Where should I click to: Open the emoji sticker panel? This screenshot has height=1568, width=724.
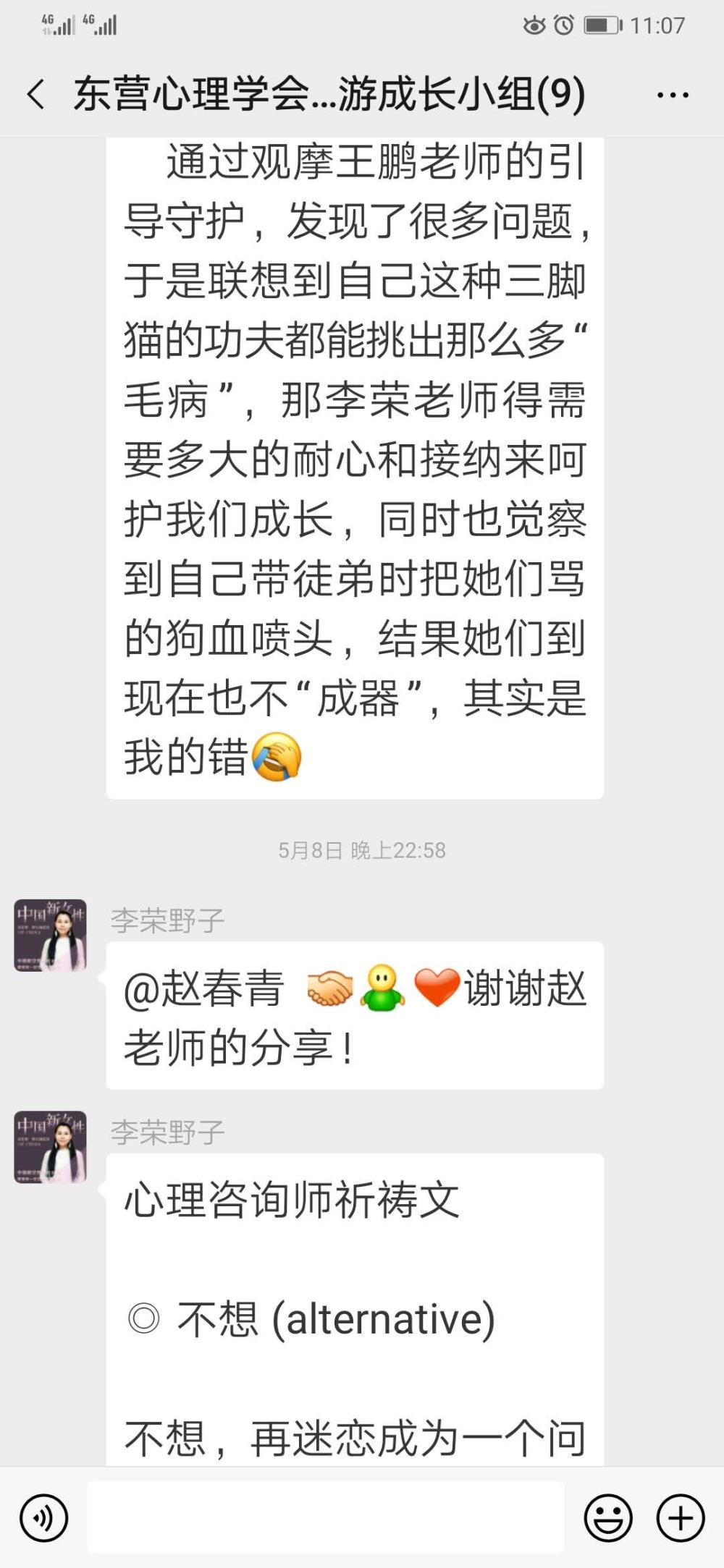tap(608, 1517)
